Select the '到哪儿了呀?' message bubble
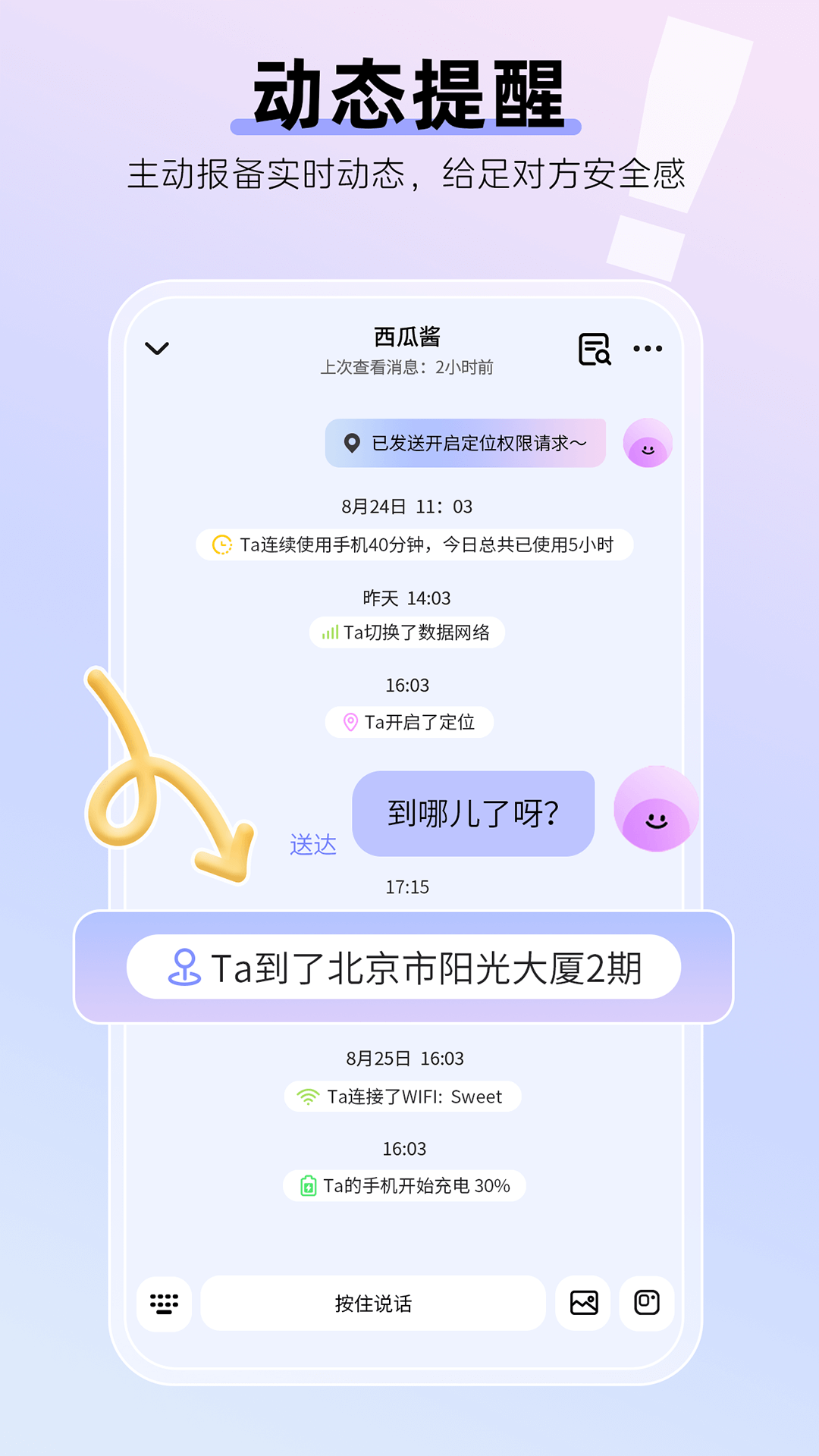Image resolution: width=819 pixels, height=1456 pixels. pos(473,813)
